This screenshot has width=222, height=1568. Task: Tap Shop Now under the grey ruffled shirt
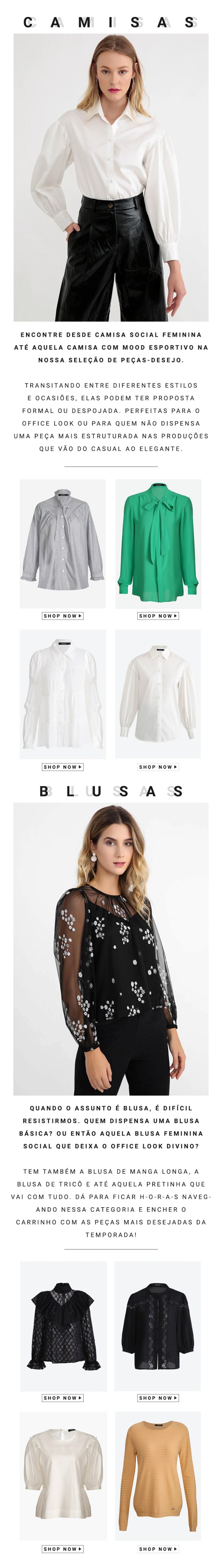[63, 615]
